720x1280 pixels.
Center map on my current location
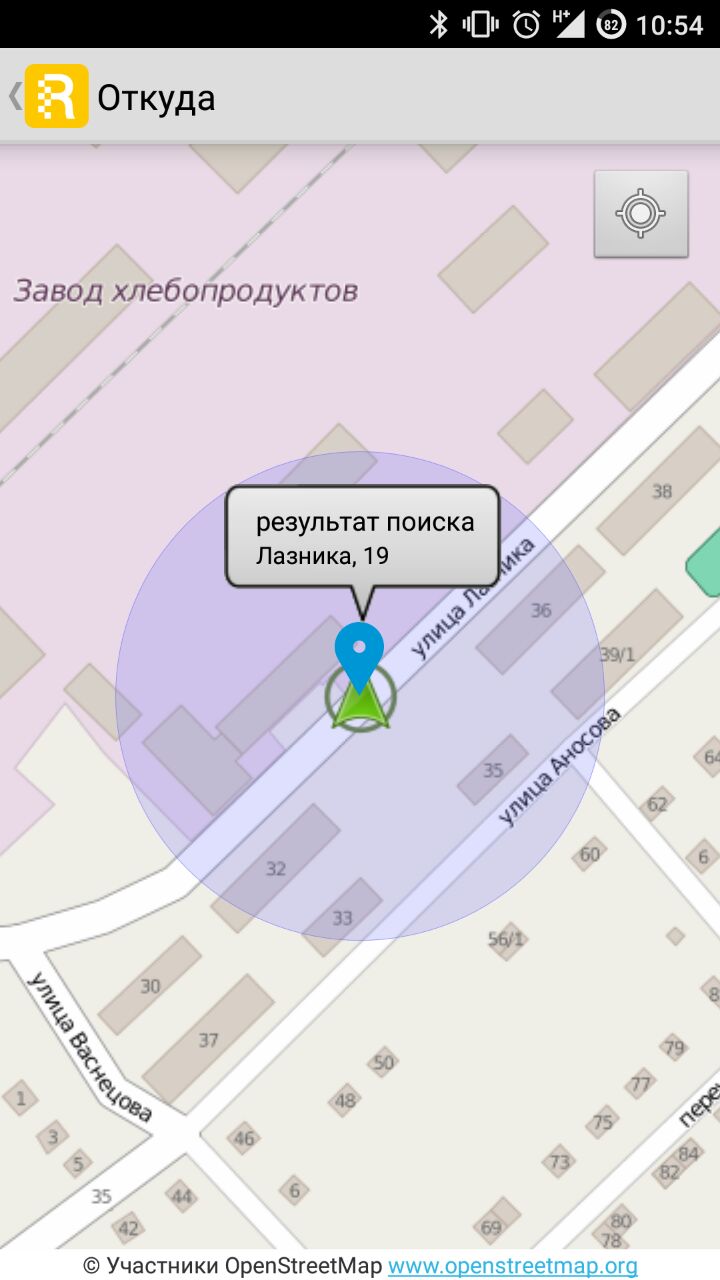coord(641,214)
